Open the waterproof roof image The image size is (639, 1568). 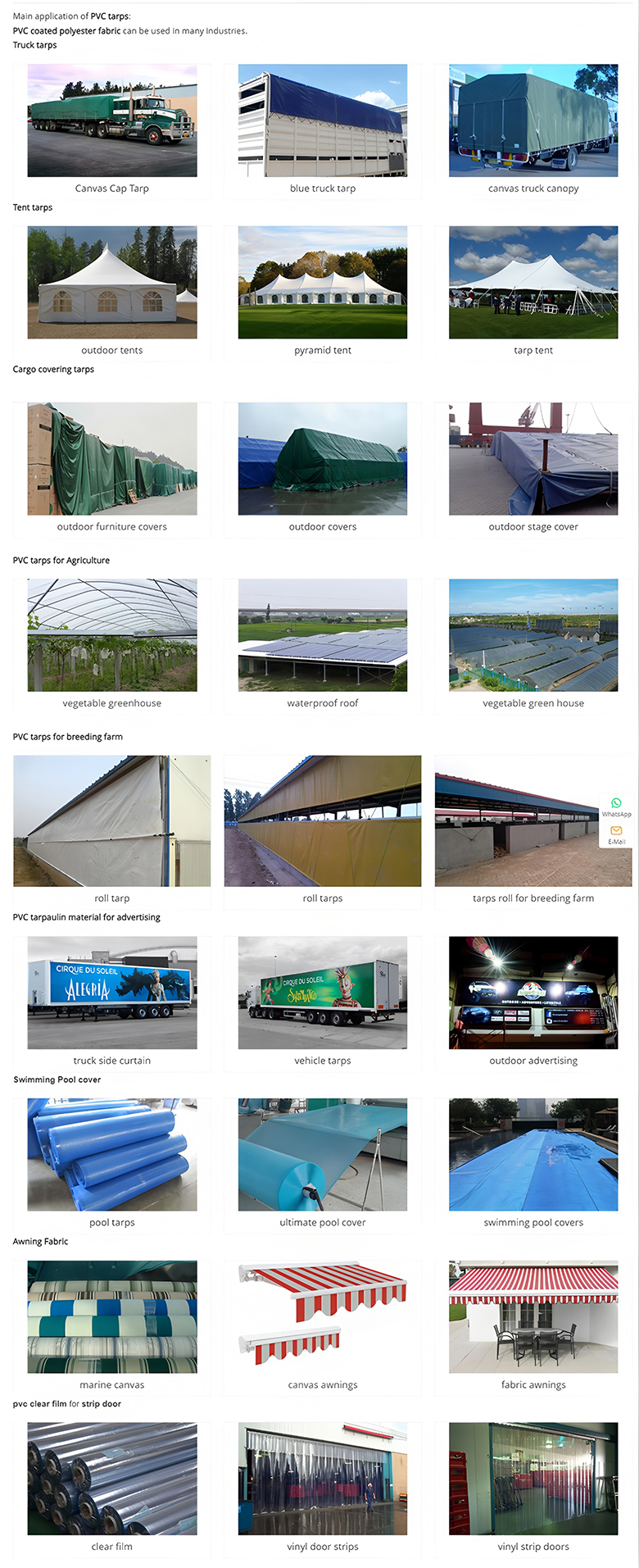(x=322, y=635)
